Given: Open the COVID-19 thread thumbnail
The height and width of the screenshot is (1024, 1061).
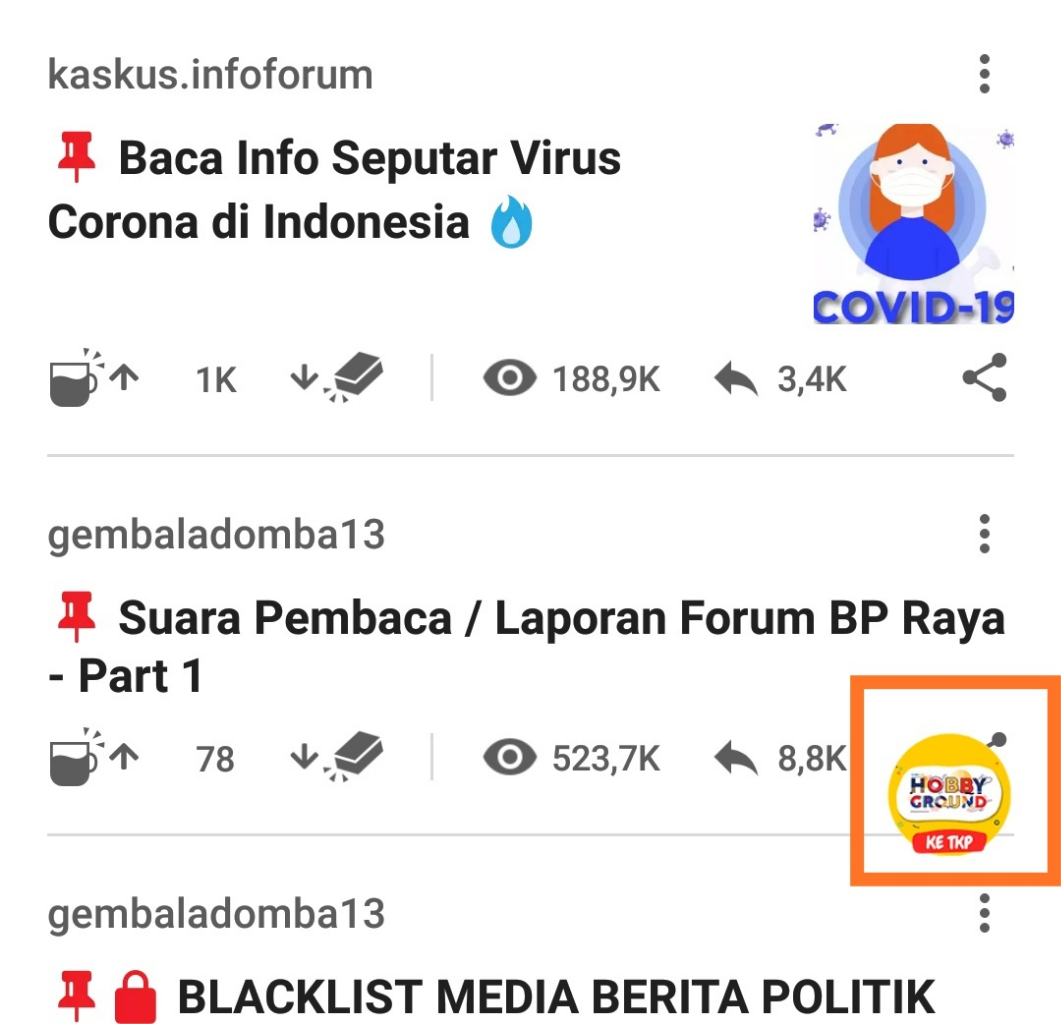Looking at the screenshot, I should (x=913, y=223).
